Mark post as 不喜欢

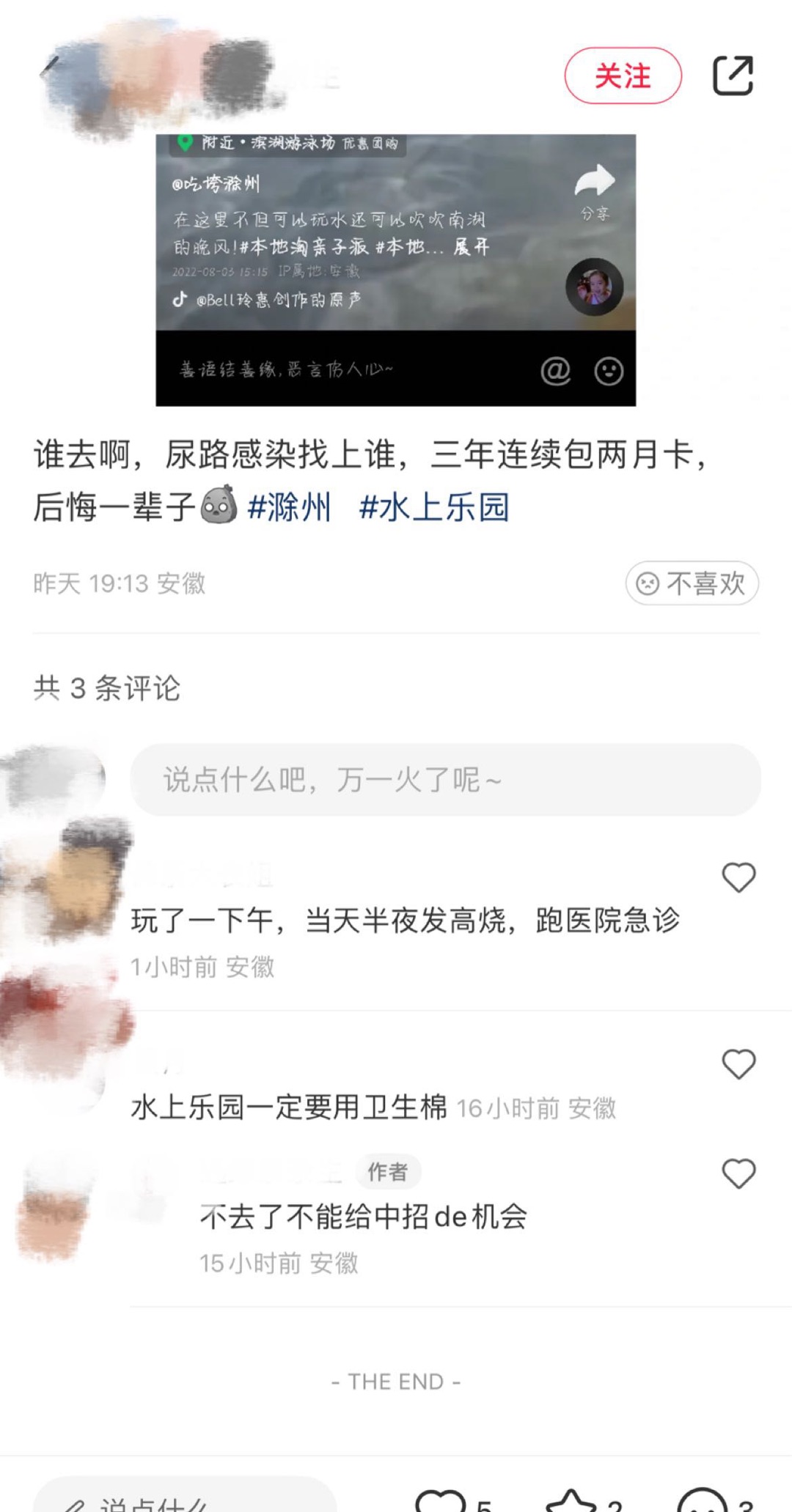[692, 583]
